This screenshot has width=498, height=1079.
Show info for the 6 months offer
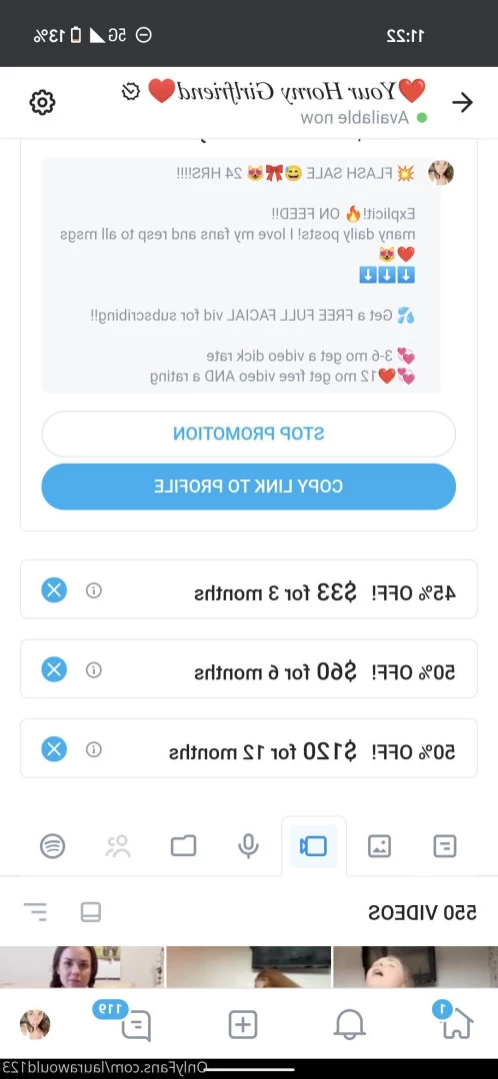(x=94, y=670)
